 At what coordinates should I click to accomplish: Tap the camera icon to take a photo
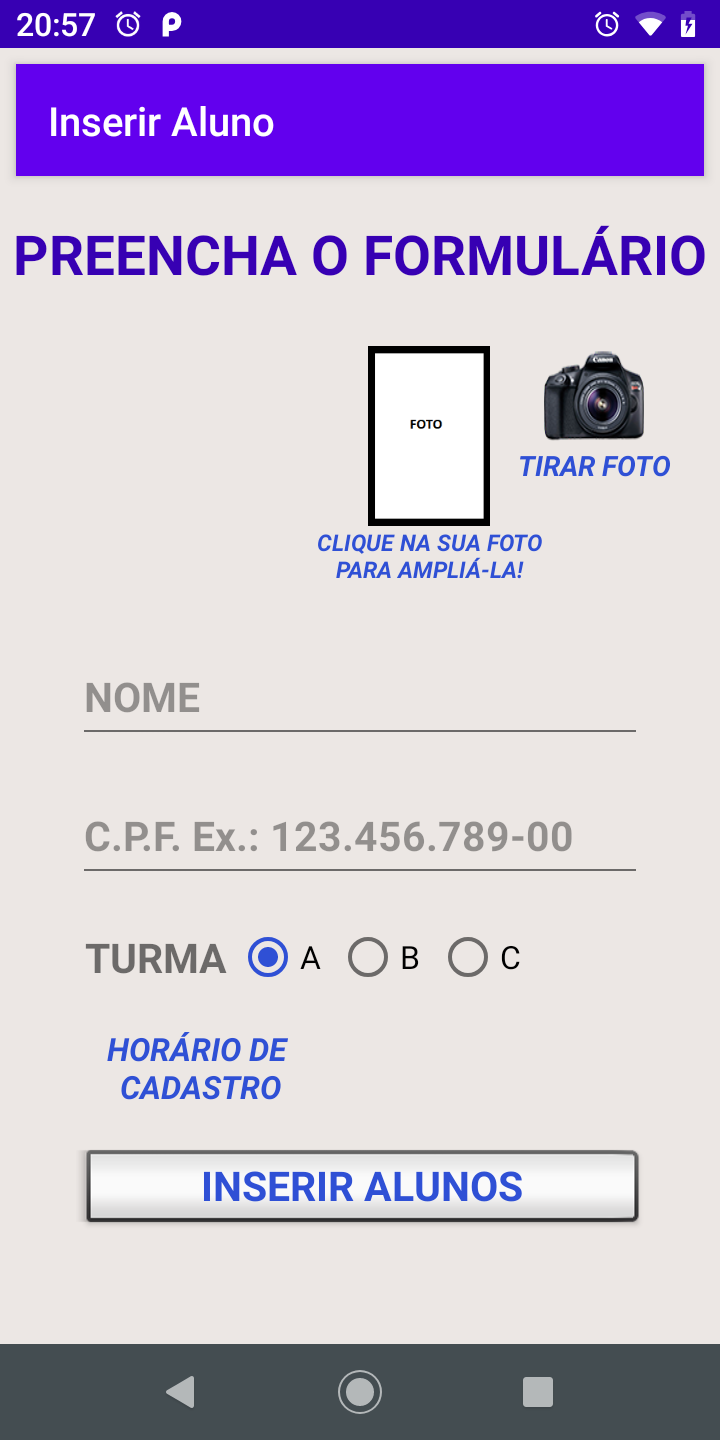(x=594, y=396)
